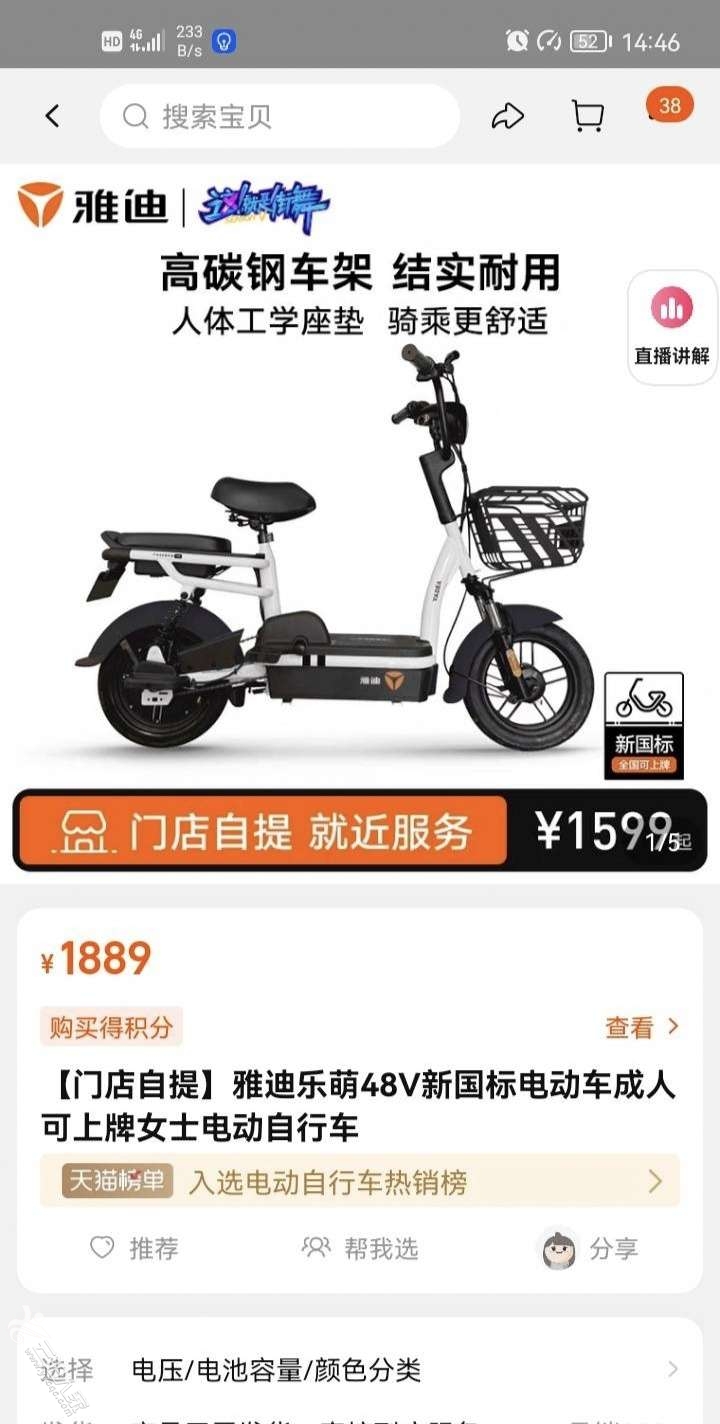Tap the 分享 share button
Screen dimensions: 720x1424
tap(590, 1248)
